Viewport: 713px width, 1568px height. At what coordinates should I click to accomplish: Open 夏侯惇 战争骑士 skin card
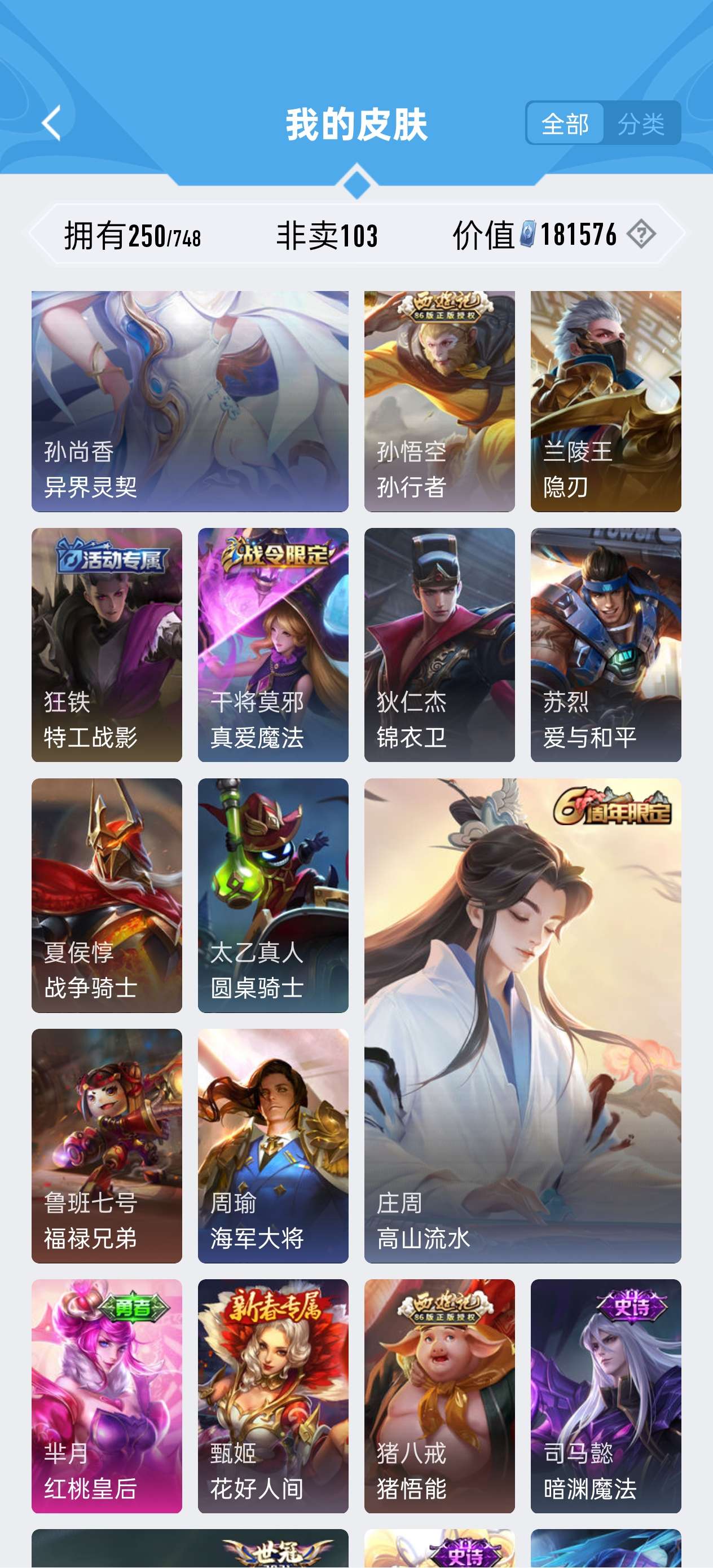[107, 895]
